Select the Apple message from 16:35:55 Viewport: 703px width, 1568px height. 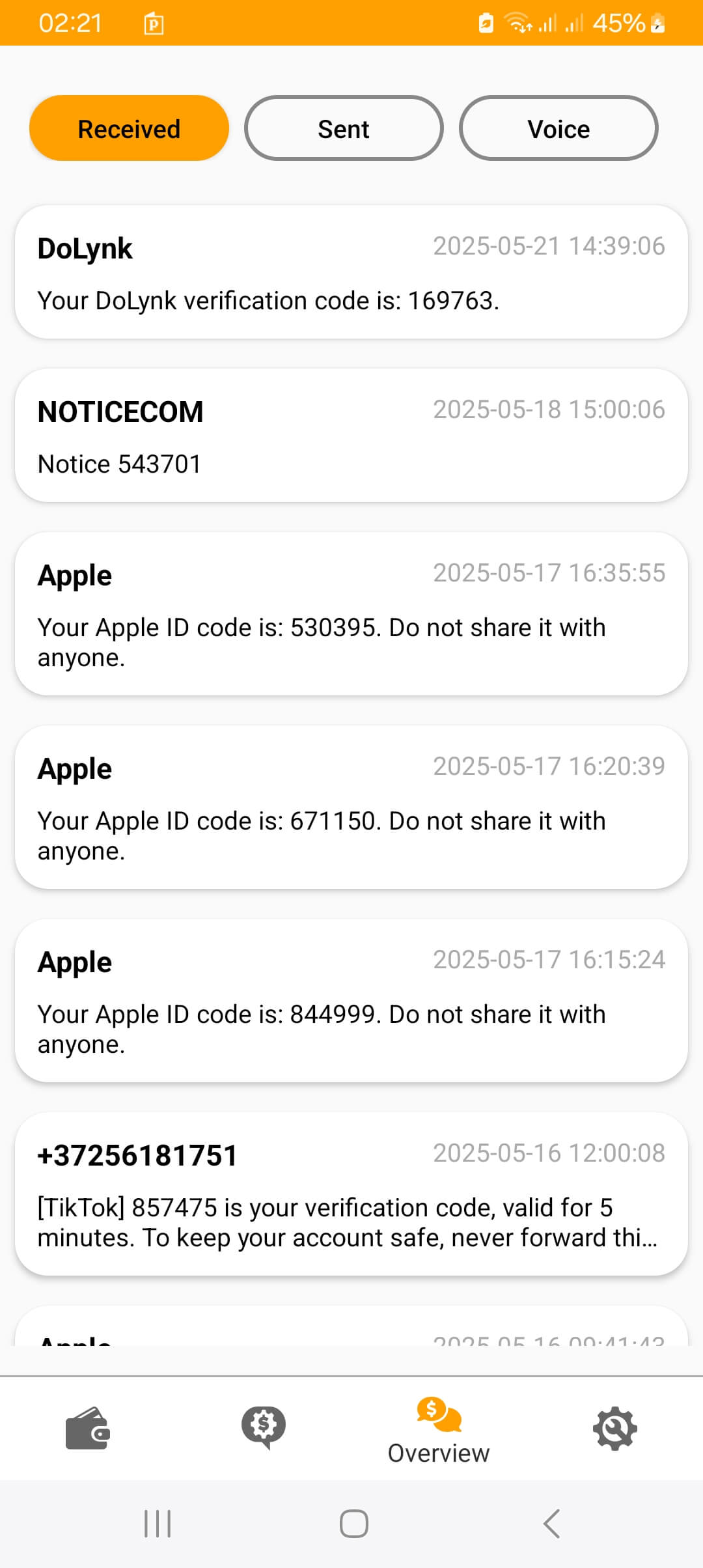pos(351,615)
